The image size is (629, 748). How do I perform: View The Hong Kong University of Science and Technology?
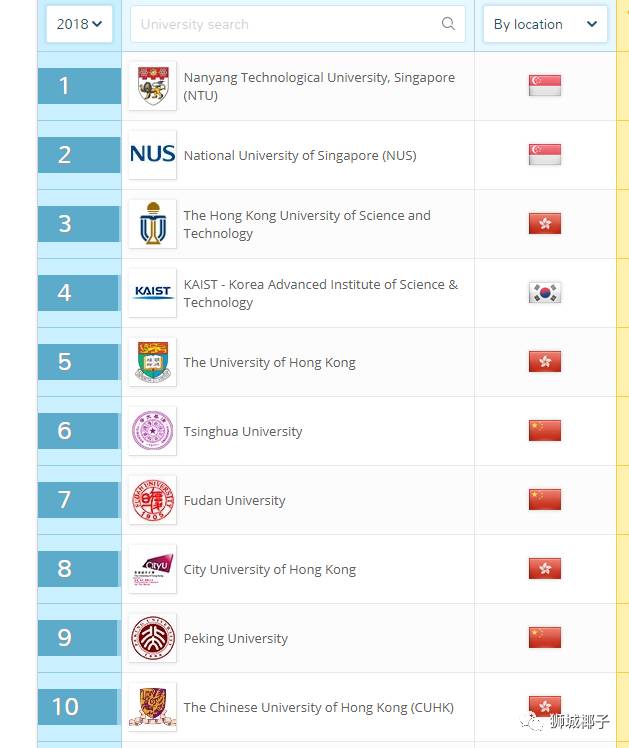(306, 224)
